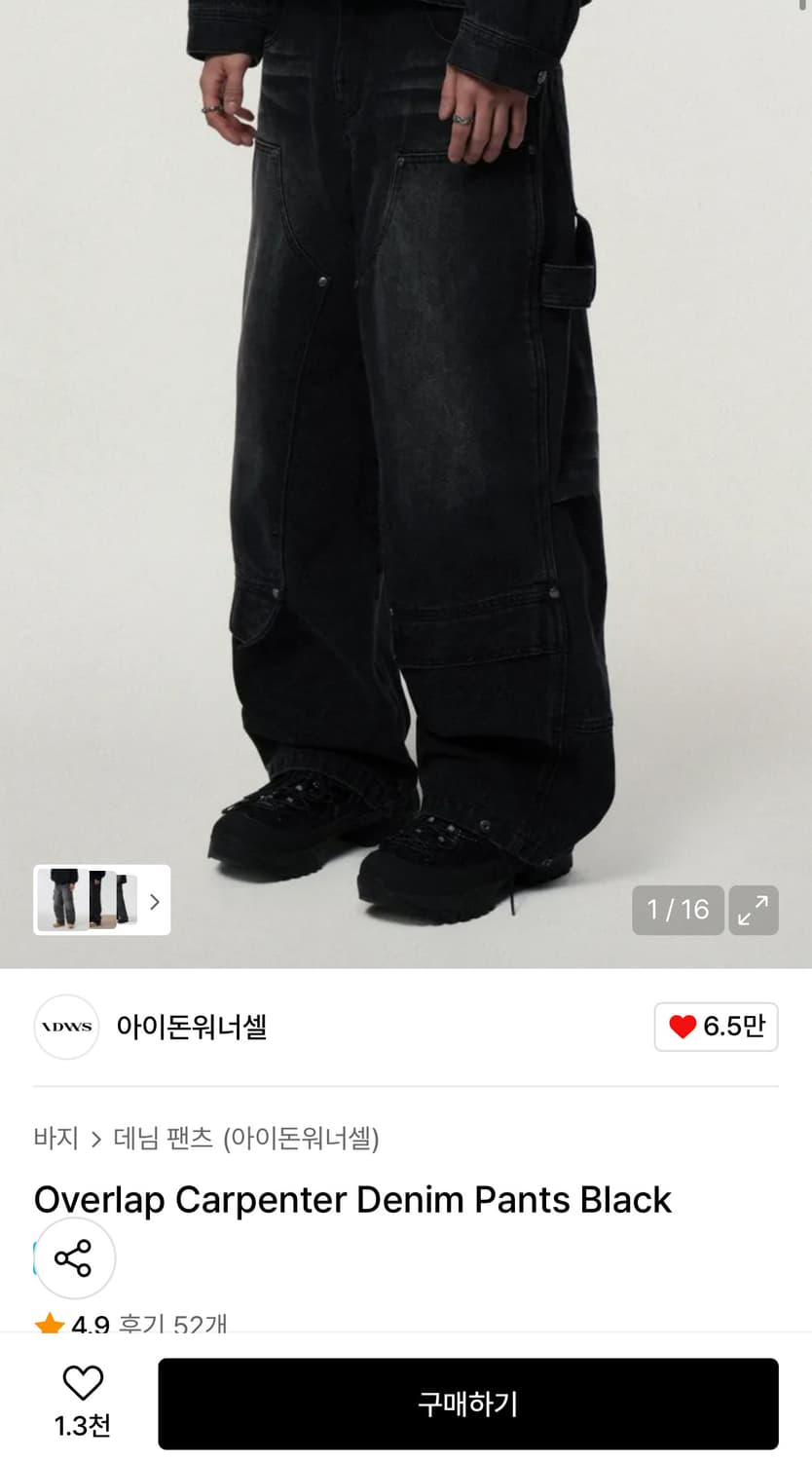812x1461 pixels.
Task: Open fullscreen view with the expand arrows icon
Action: (754, 910)
